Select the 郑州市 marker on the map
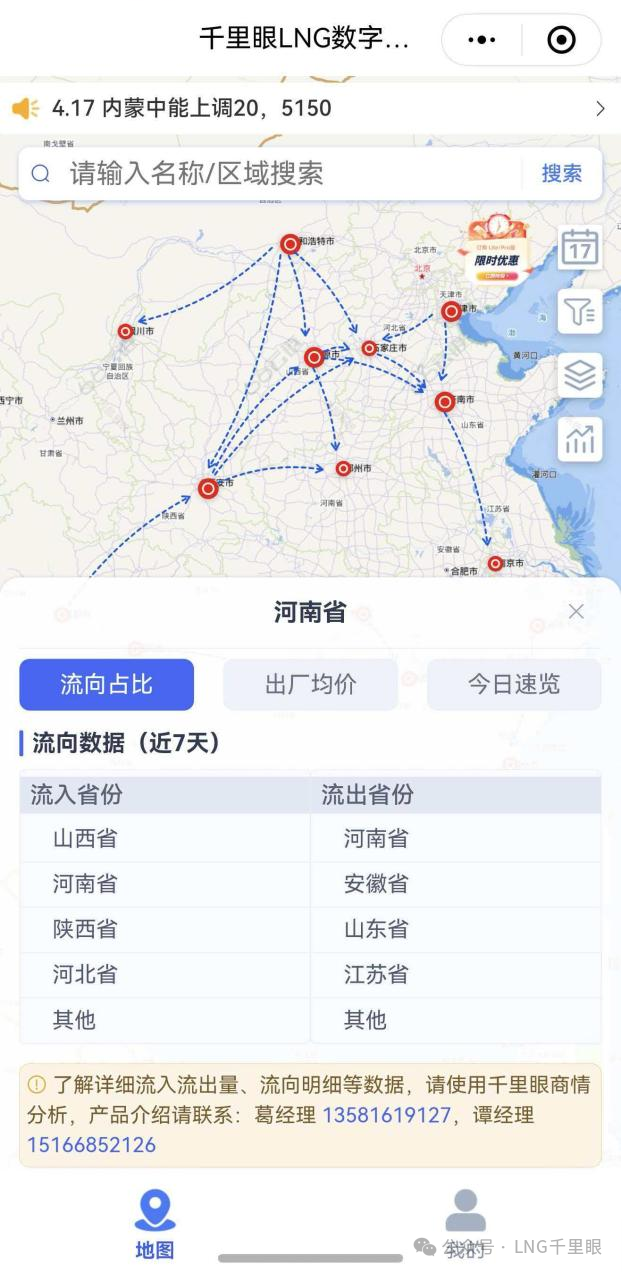Viewport: 622px width, 1272px height. 344,468
